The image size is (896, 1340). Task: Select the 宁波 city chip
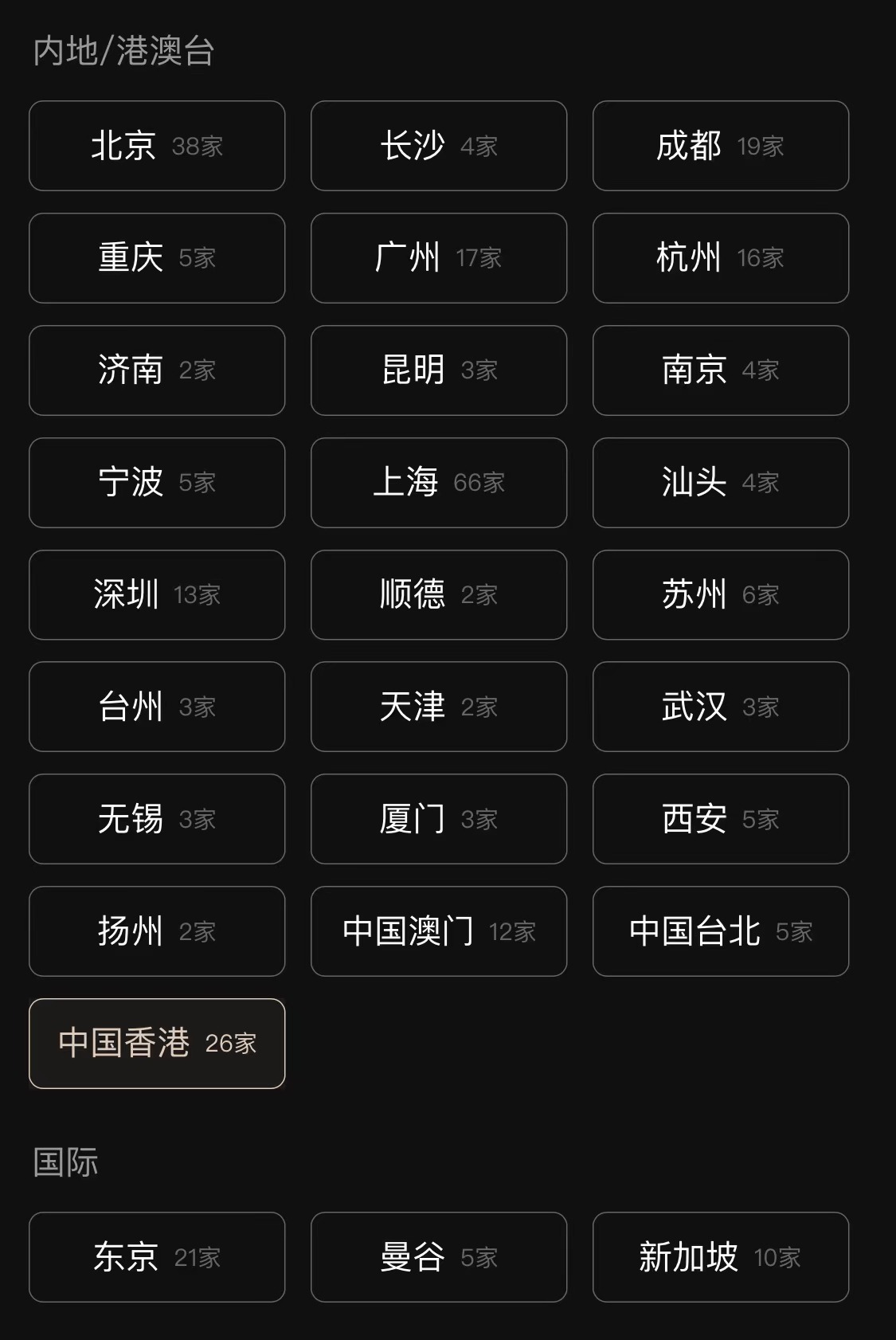[157, 483]
